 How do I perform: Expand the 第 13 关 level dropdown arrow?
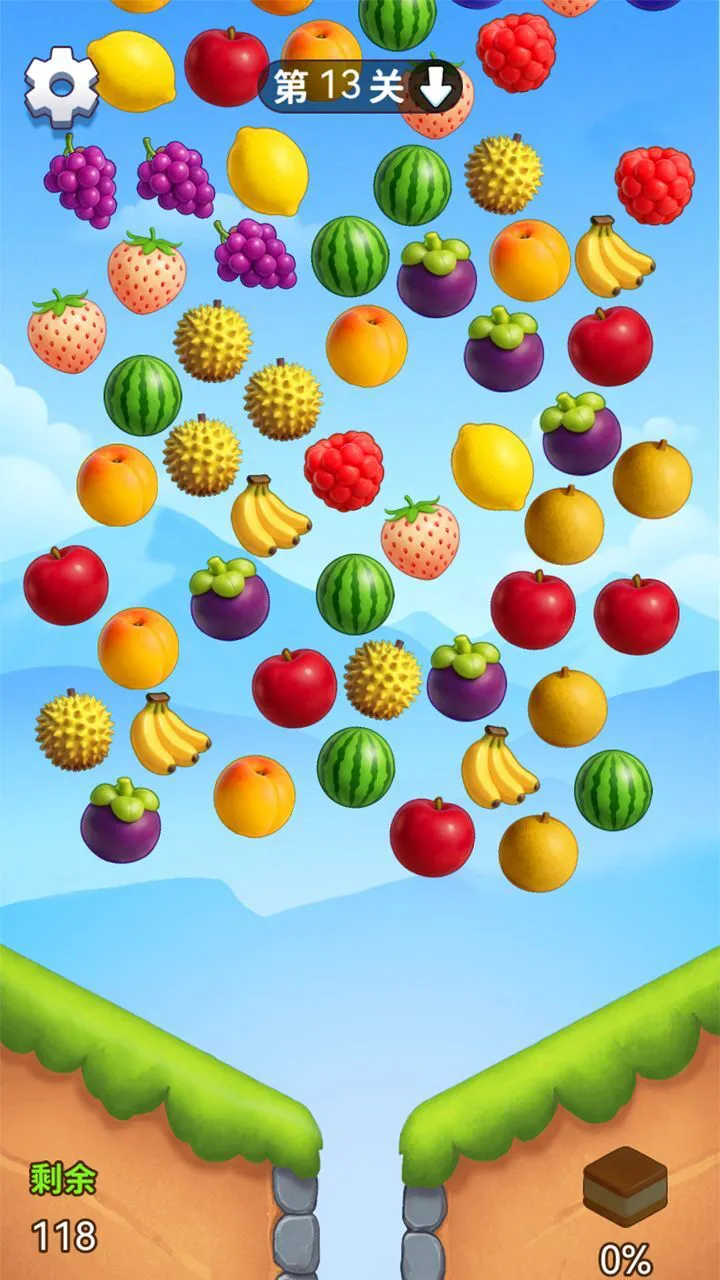pyautogui.click(x=436, y=89)
